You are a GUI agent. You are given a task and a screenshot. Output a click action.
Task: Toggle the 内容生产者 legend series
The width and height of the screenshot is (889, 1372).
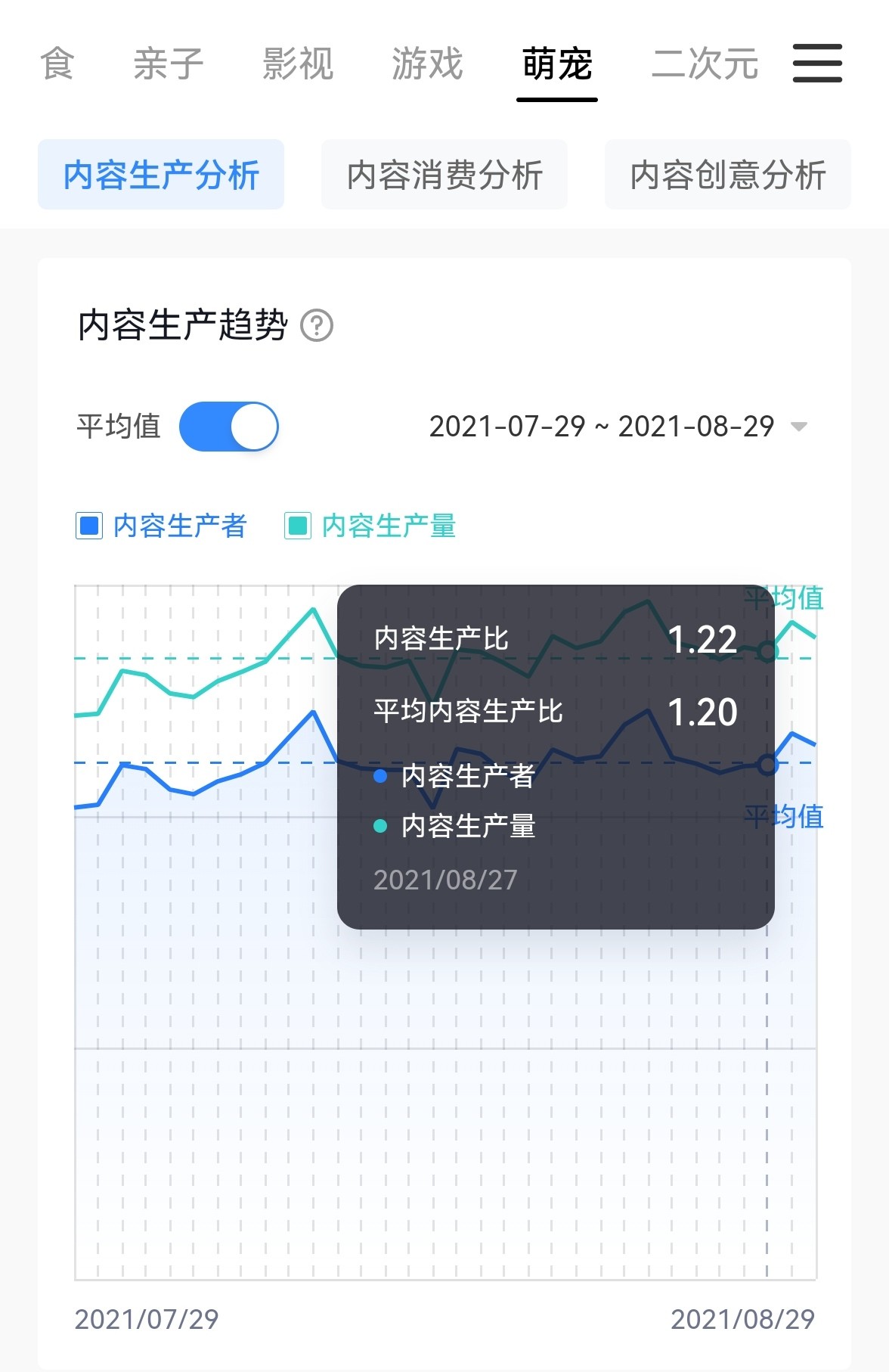[162, 526]
